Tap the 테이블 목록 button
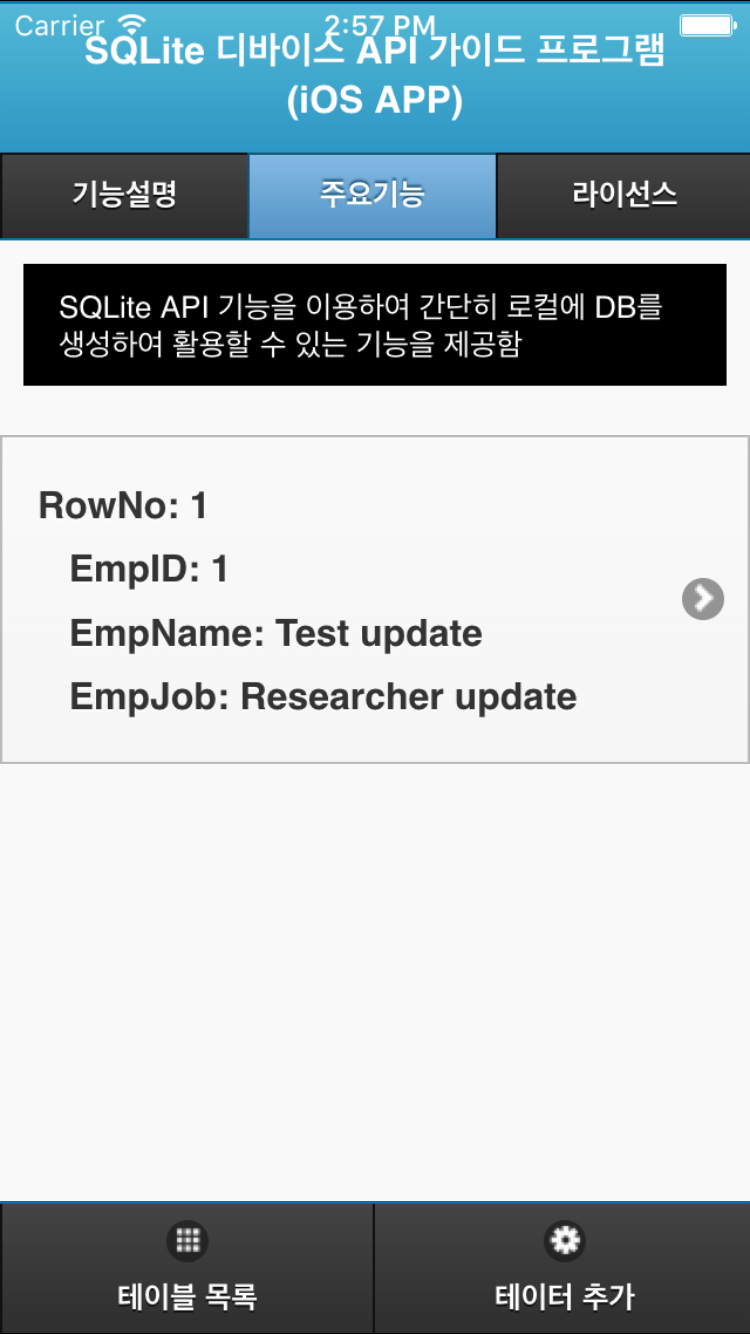 pos(187,1268)
